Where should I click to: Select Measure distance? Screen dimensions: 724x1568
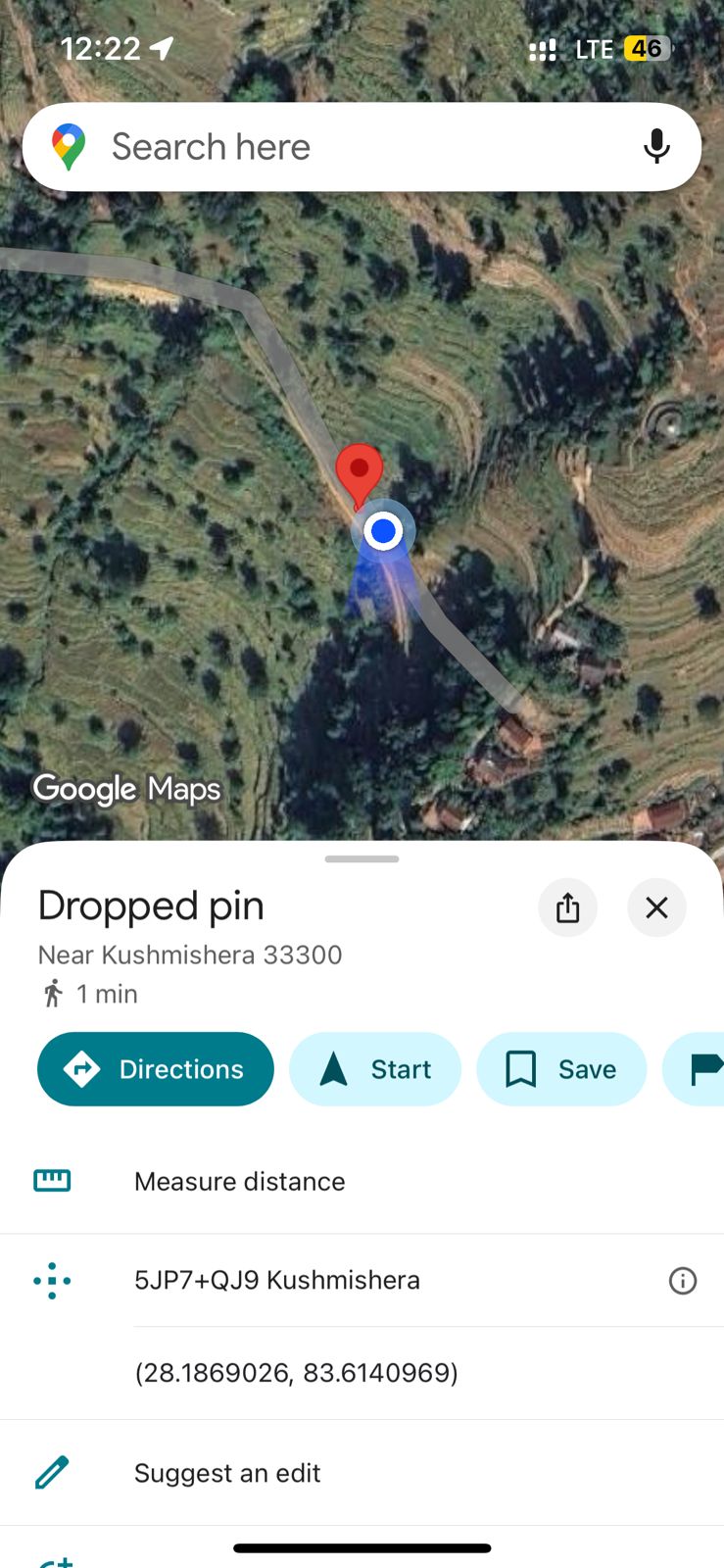coord(239,1182)
